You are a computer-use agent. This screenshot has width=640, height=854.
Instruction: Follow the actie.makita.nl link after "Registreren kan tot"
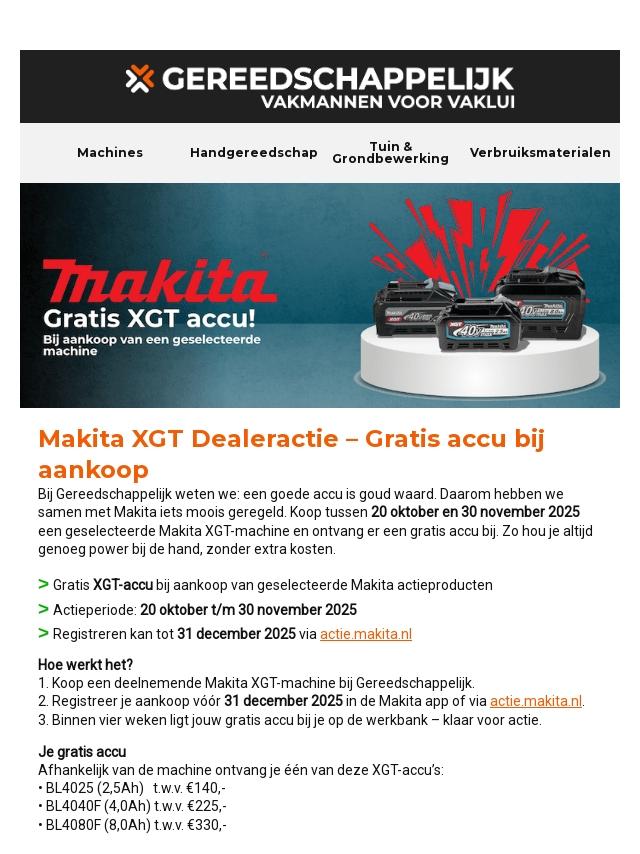(x=366, y=634)
